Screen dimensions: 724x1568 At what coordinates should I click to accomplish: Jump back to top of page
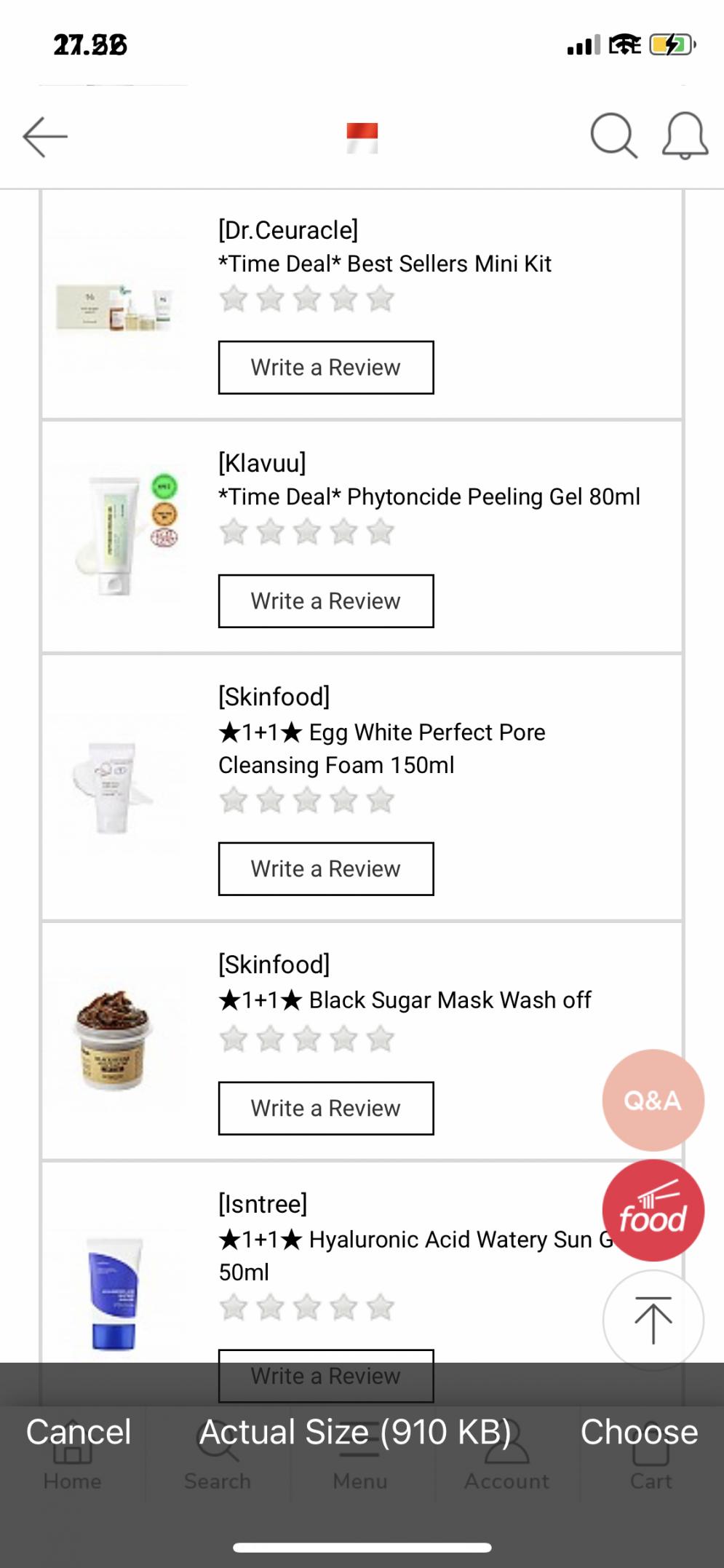(x=653, y=1320)
